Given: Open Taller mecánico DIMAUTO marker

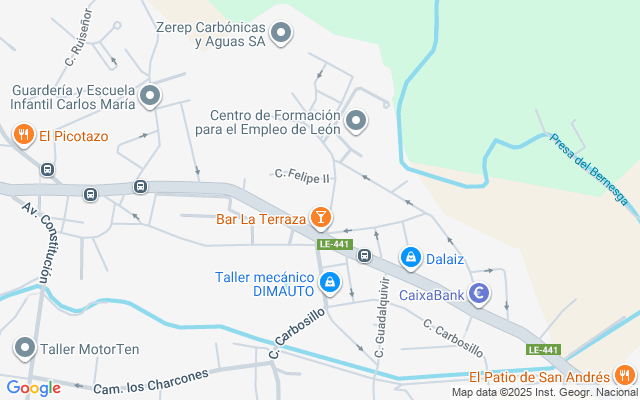Looking at the screenshot, I should (x=330, y=285).
